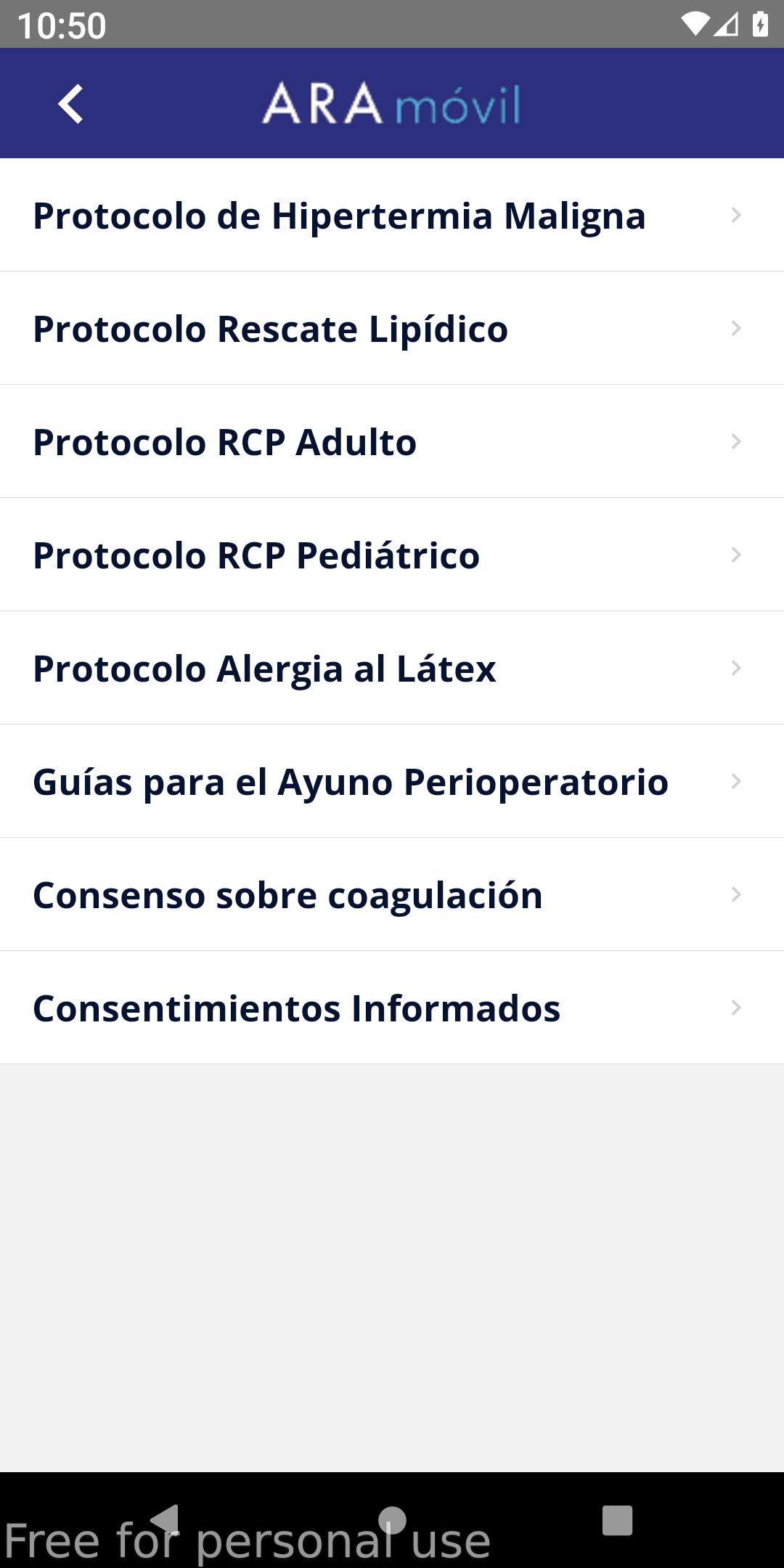
Task: Tap the system home button
Action: pos(392,1520)
